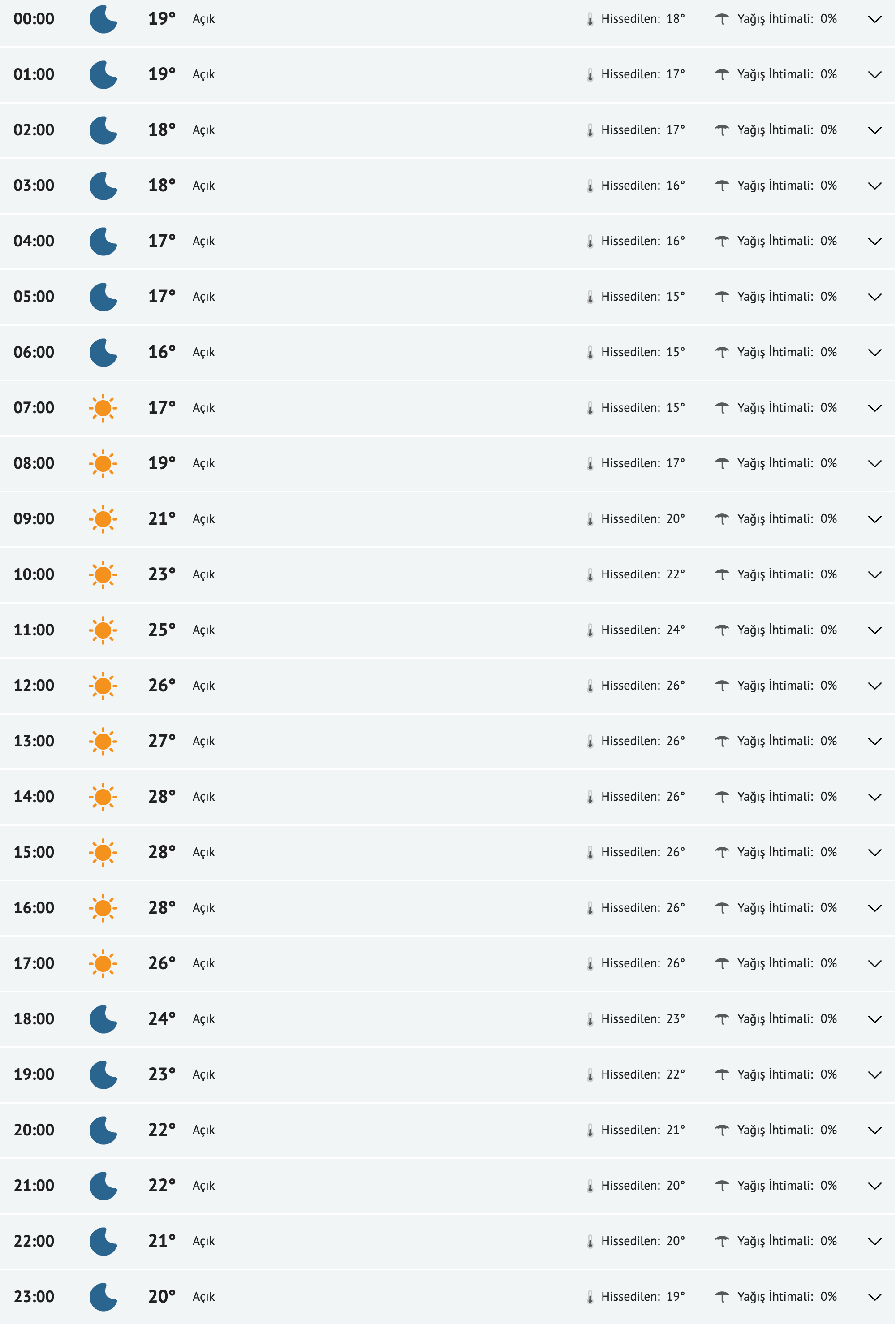Expand the 09:00 weather details

[x=874, y=519]
